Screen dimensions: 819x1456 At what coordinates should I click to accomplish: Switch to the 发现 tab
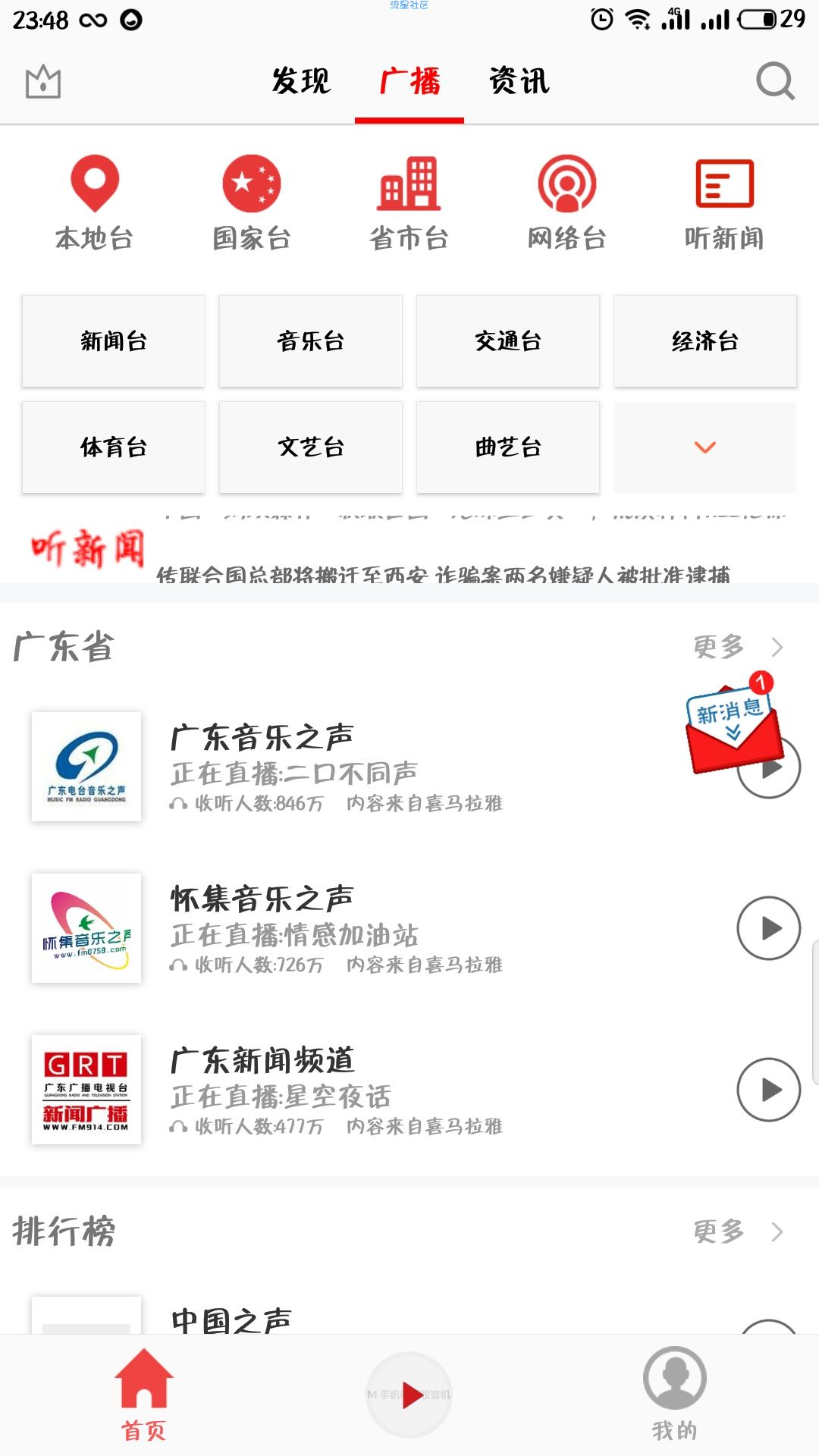click(x=301, y=81)
